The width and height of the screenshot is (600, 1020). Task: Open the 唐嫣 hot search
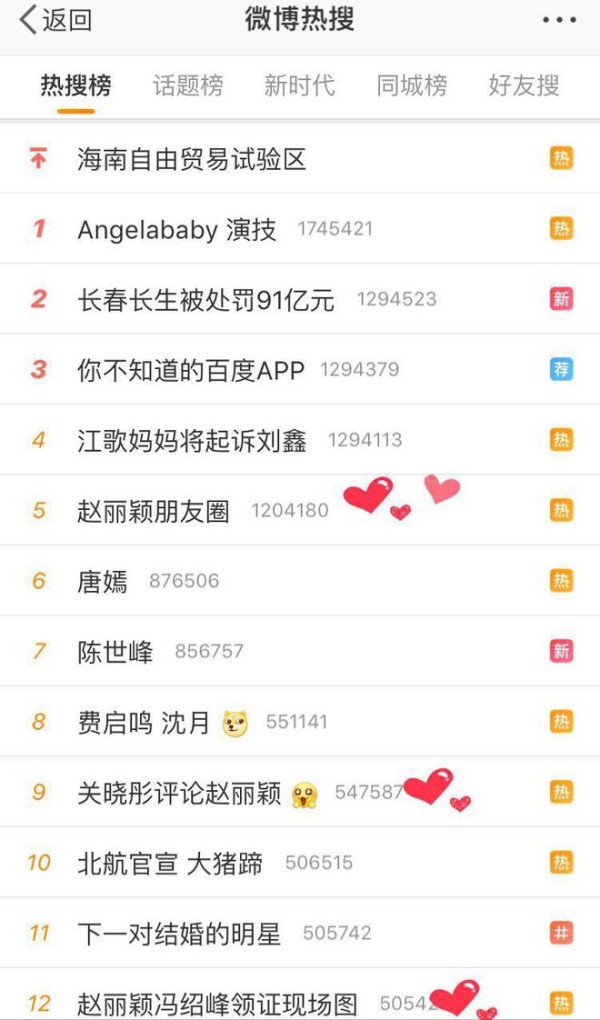[x=103, y=581]
